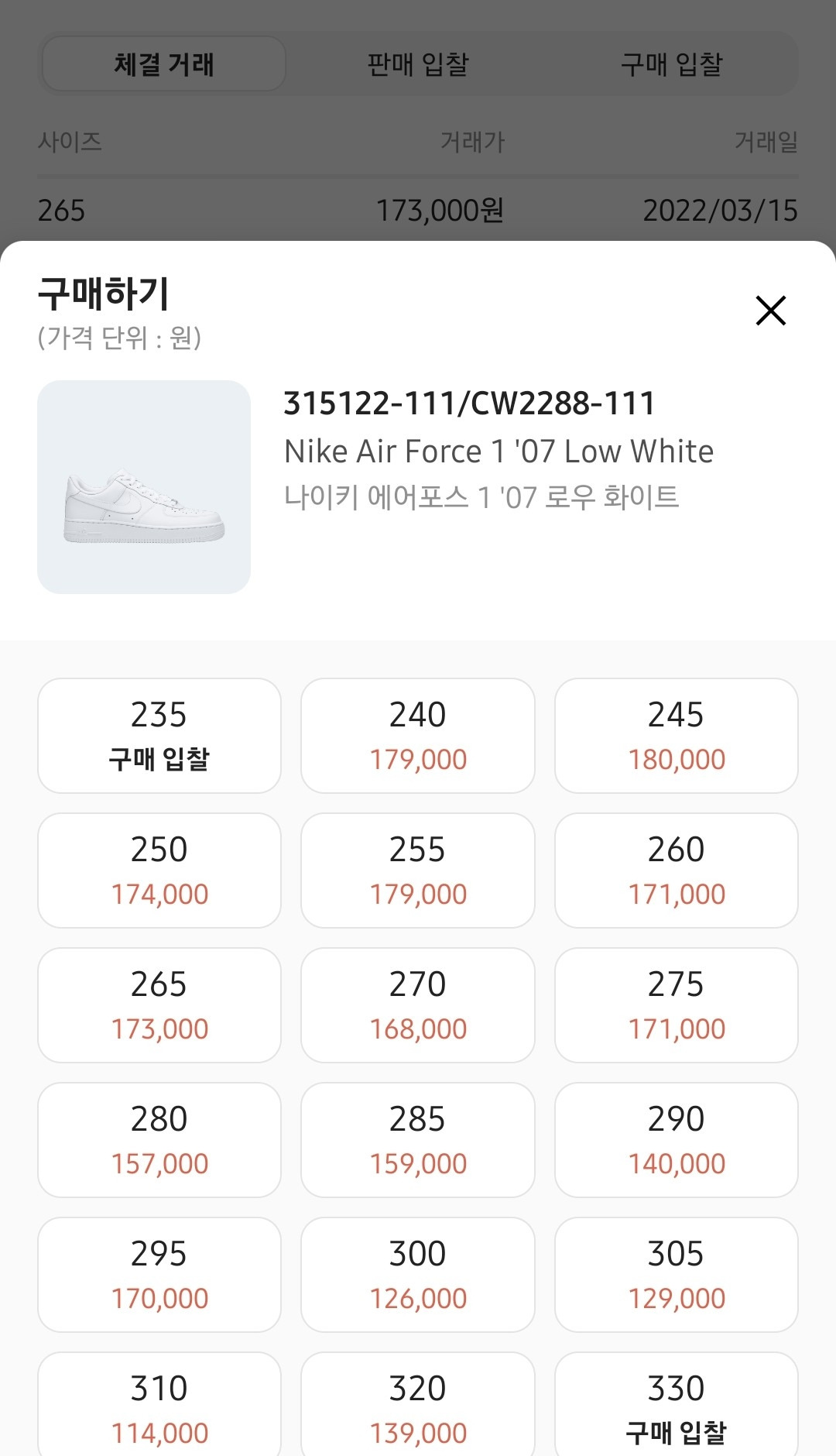Tap the size 275 option
Image resolution: width=836 pixels, height=1456 pixels.
click(676, 1005)
